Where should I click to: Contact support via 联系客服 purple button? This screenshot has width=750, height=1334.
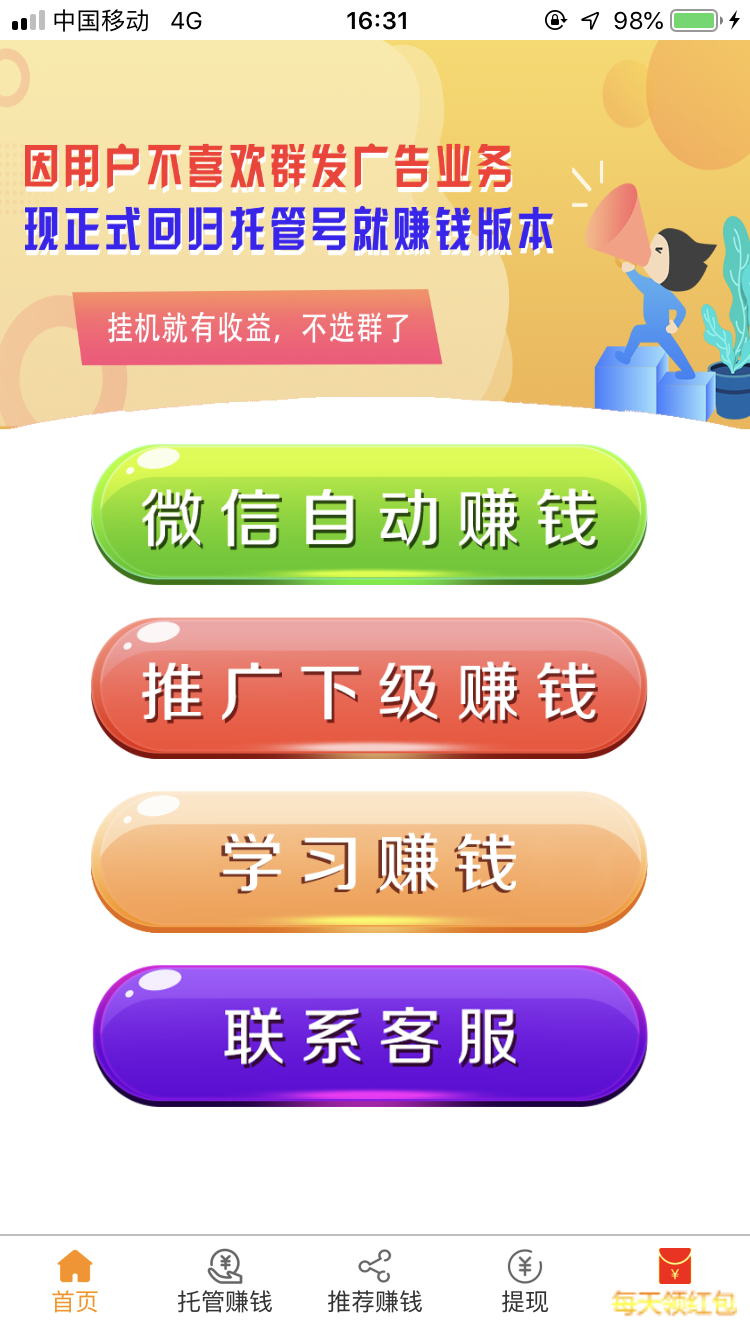370,1037
